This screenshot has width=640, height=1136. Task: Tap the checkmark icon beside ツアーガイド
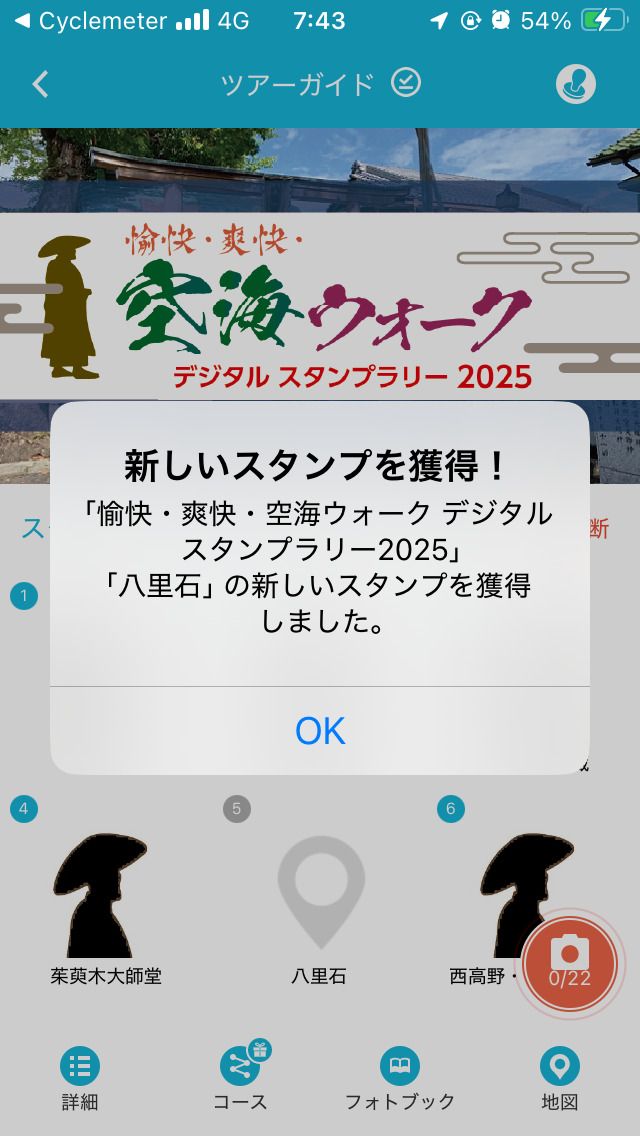(x=406, y=83)
